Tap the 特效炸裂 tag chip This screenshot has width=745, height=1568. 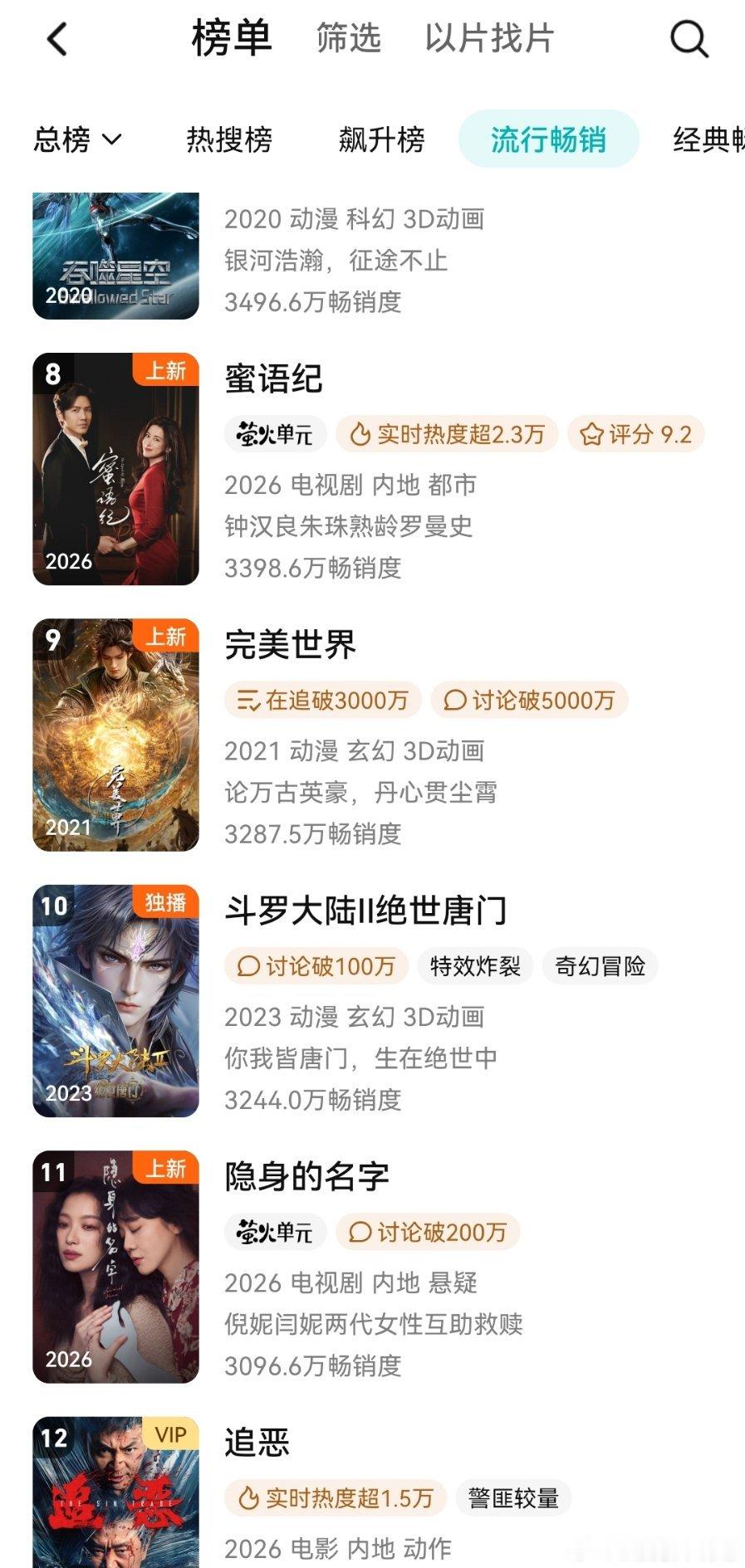coord(475,966)
